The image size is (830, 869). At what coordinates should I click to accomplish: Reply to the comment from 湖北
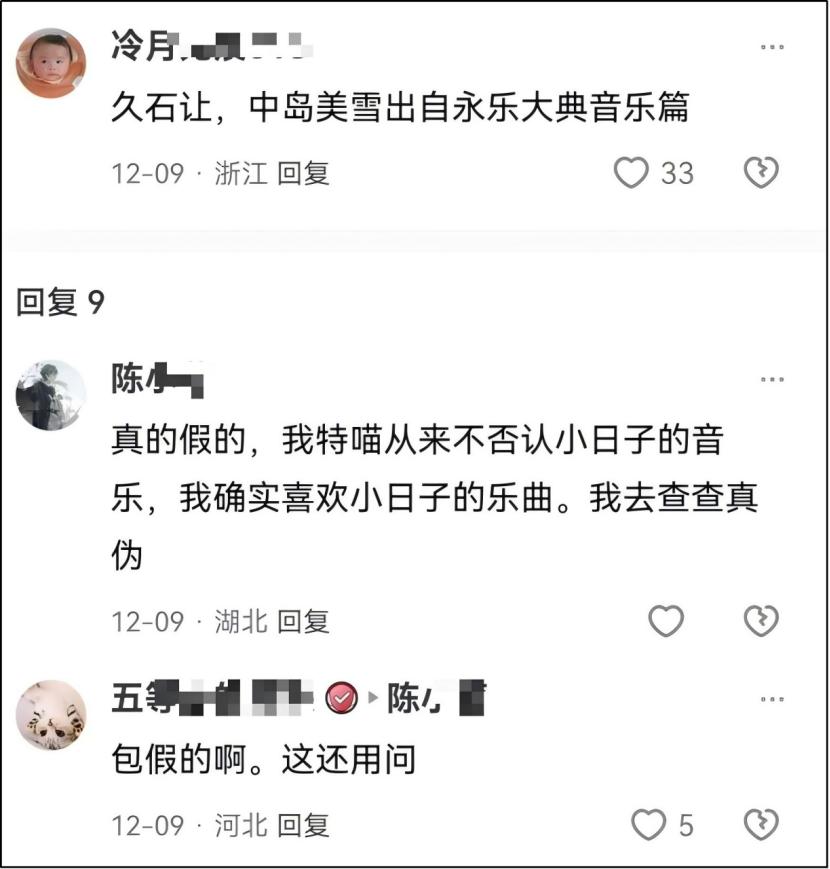303,621
